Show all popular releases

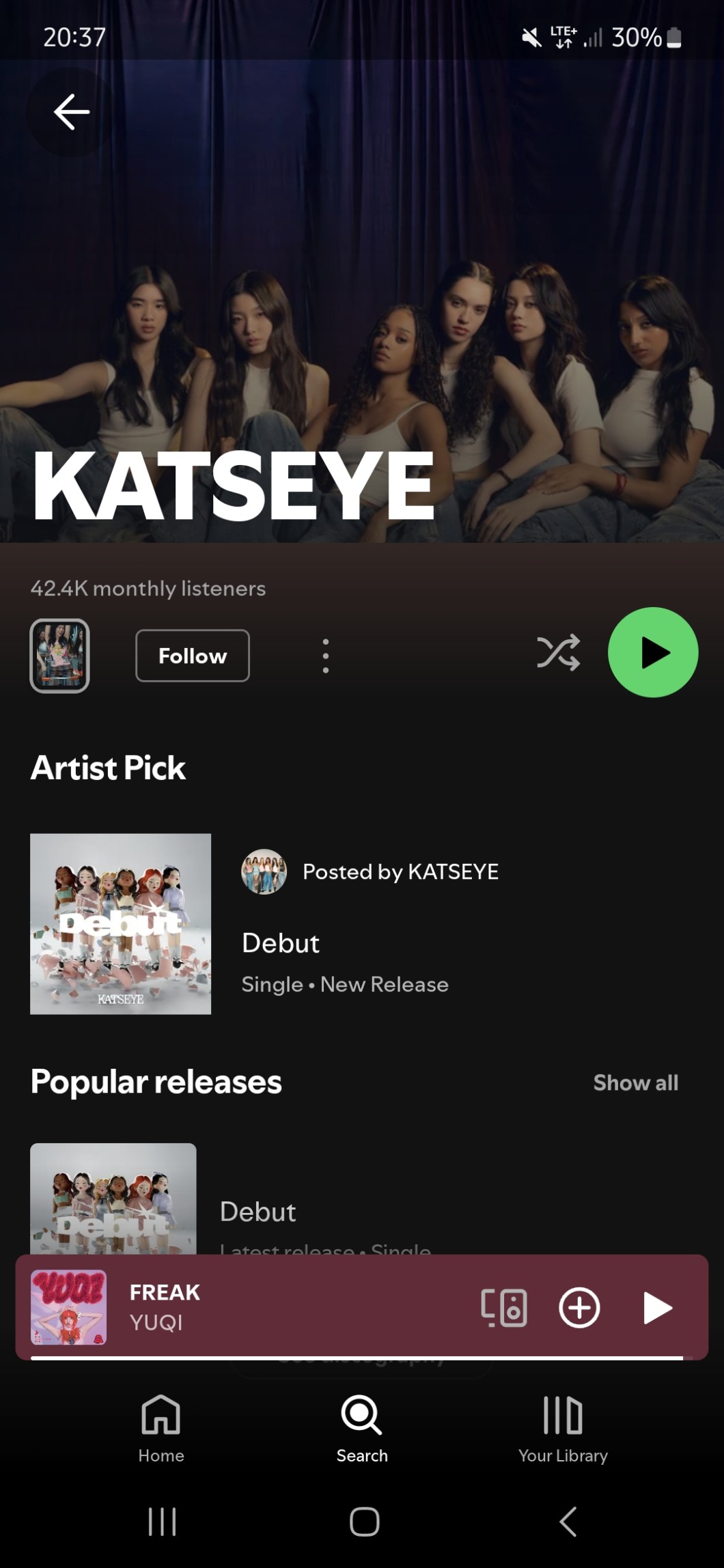tap(635, 1082)
